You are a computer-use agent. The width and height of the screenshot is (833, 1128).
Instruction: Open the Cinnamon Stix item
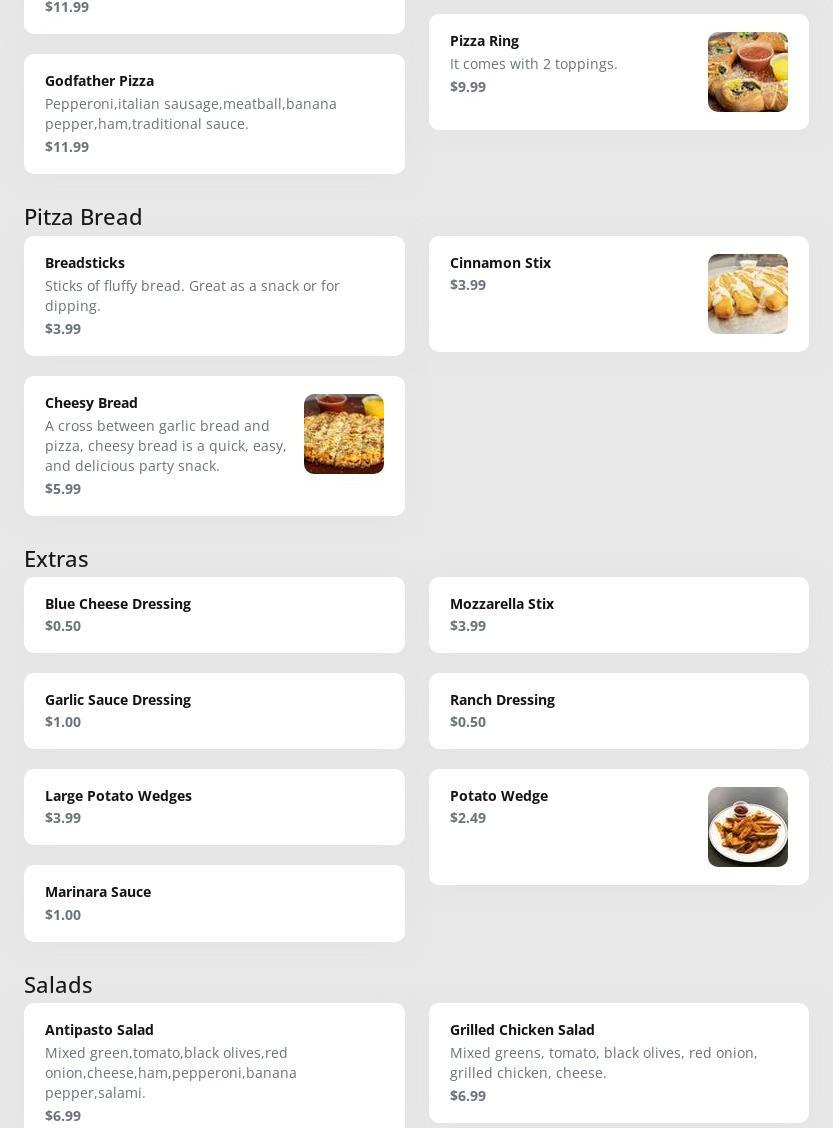click(618, 293)
